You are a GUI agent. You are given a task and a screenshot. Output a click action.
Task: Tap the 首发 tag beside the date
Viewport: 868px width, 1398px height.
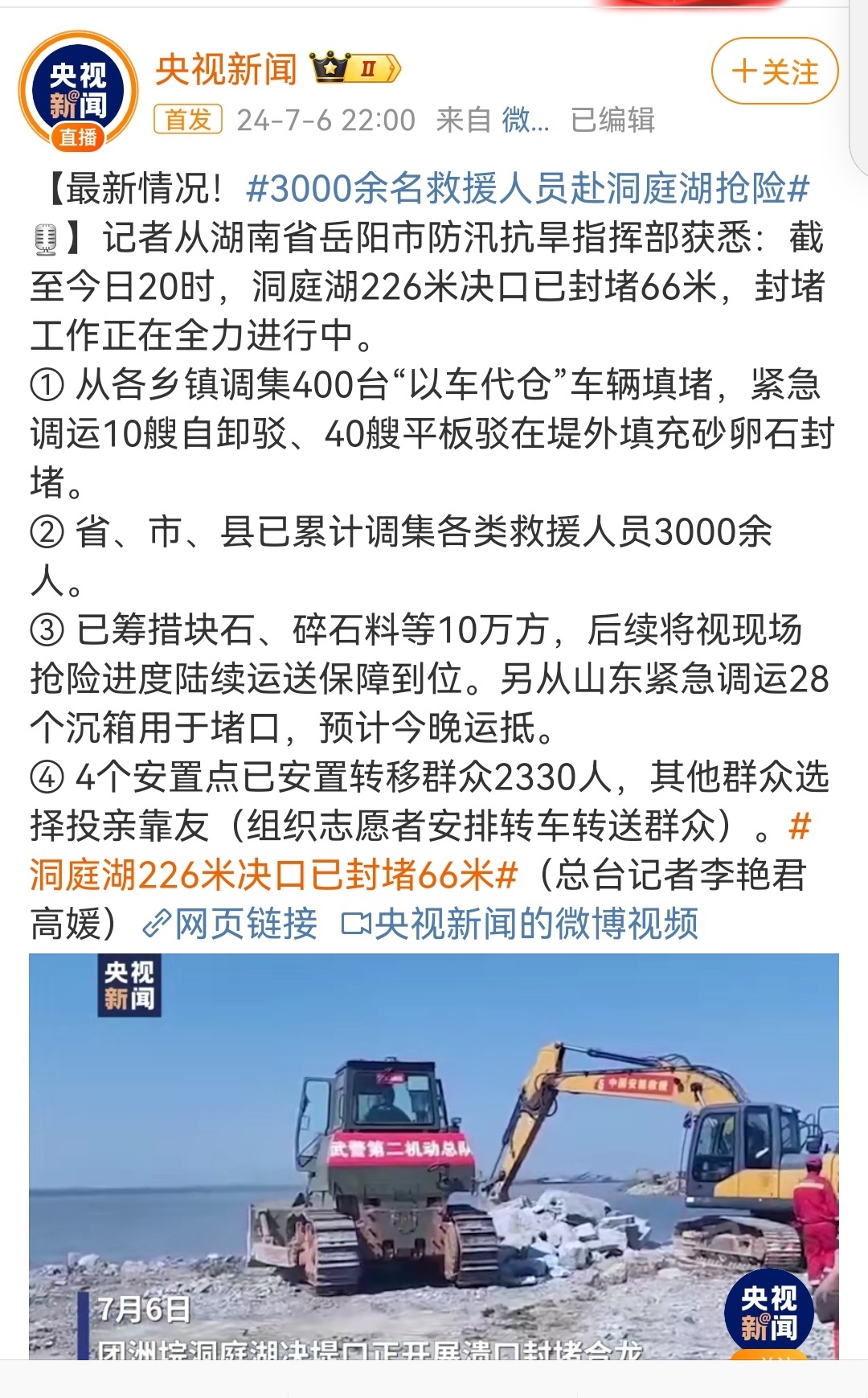tap(188, 121)
